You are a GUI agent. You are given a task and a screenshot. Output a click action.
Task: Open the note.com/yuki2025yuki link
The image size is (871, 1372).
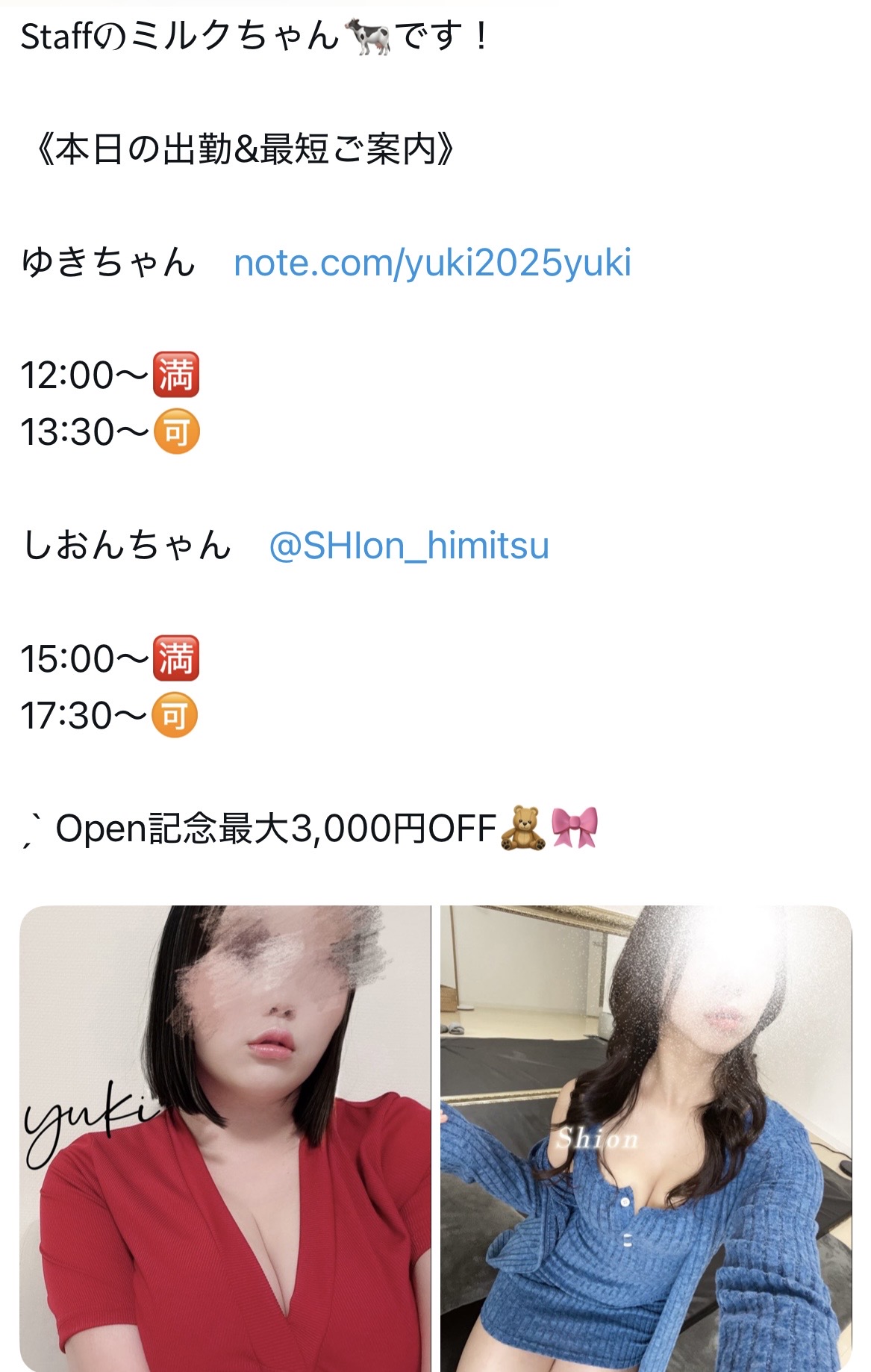[432, 264]
